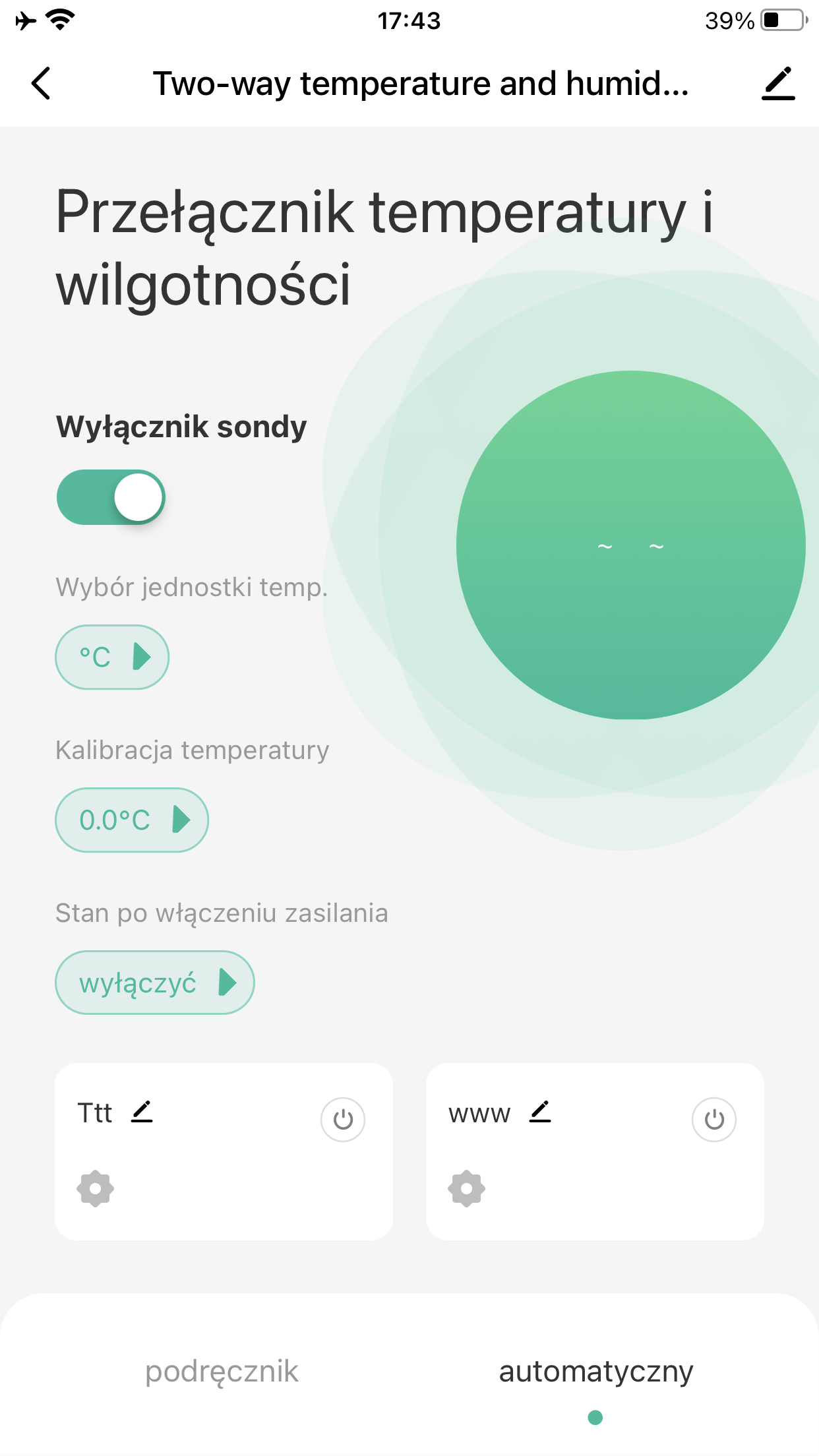Screen dimensions: 819x1456
Task: Toggle the power button on the Ttt card
Action: pyautogui.click(x=343, y=1119)
